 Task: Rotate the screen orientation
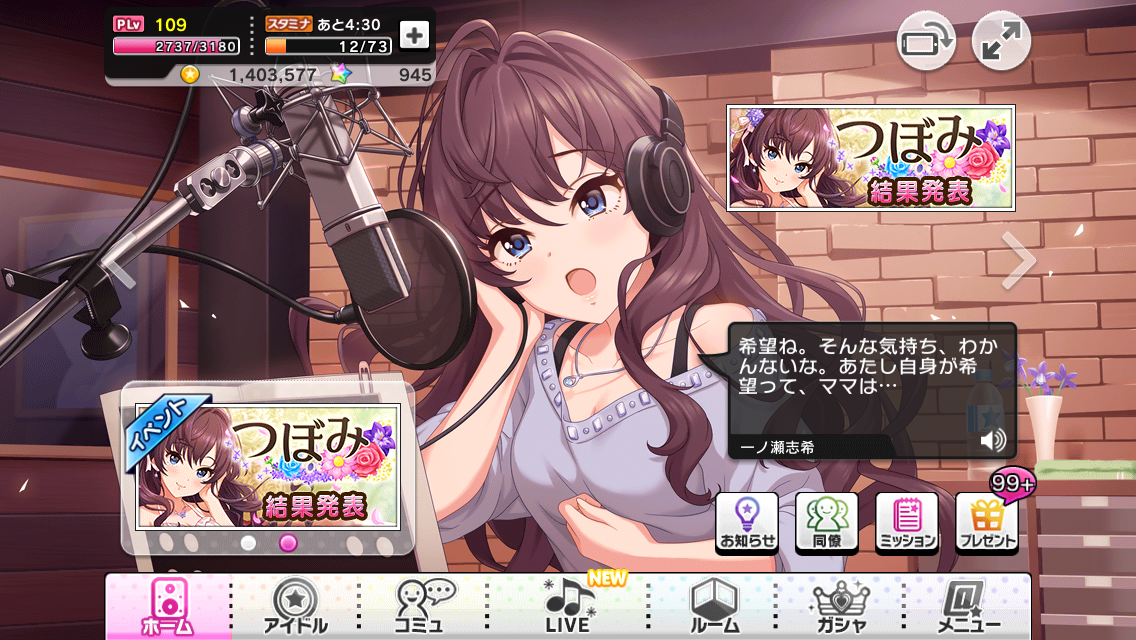coord(925,42)
